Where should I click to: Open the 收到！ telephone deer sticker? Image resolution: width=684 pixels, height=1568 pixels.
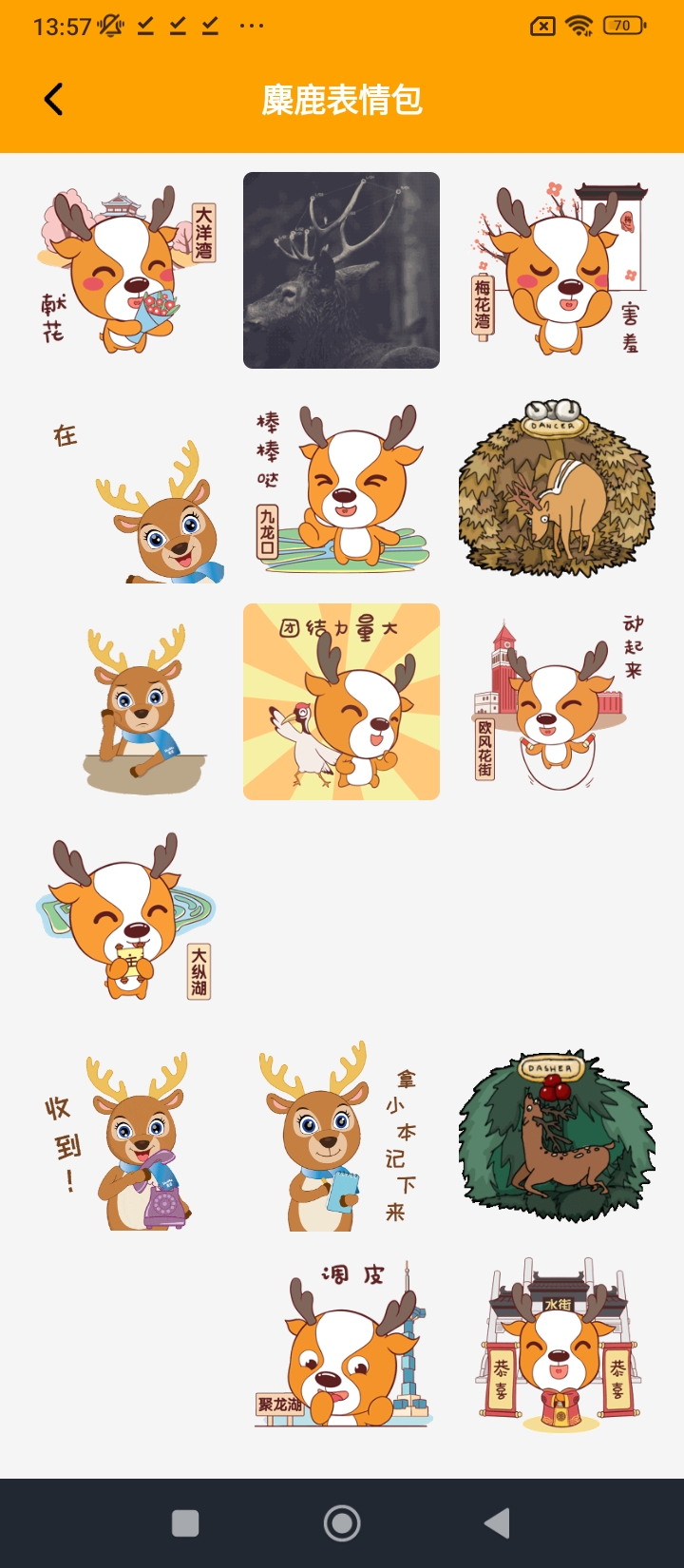tap(126, 1138)
